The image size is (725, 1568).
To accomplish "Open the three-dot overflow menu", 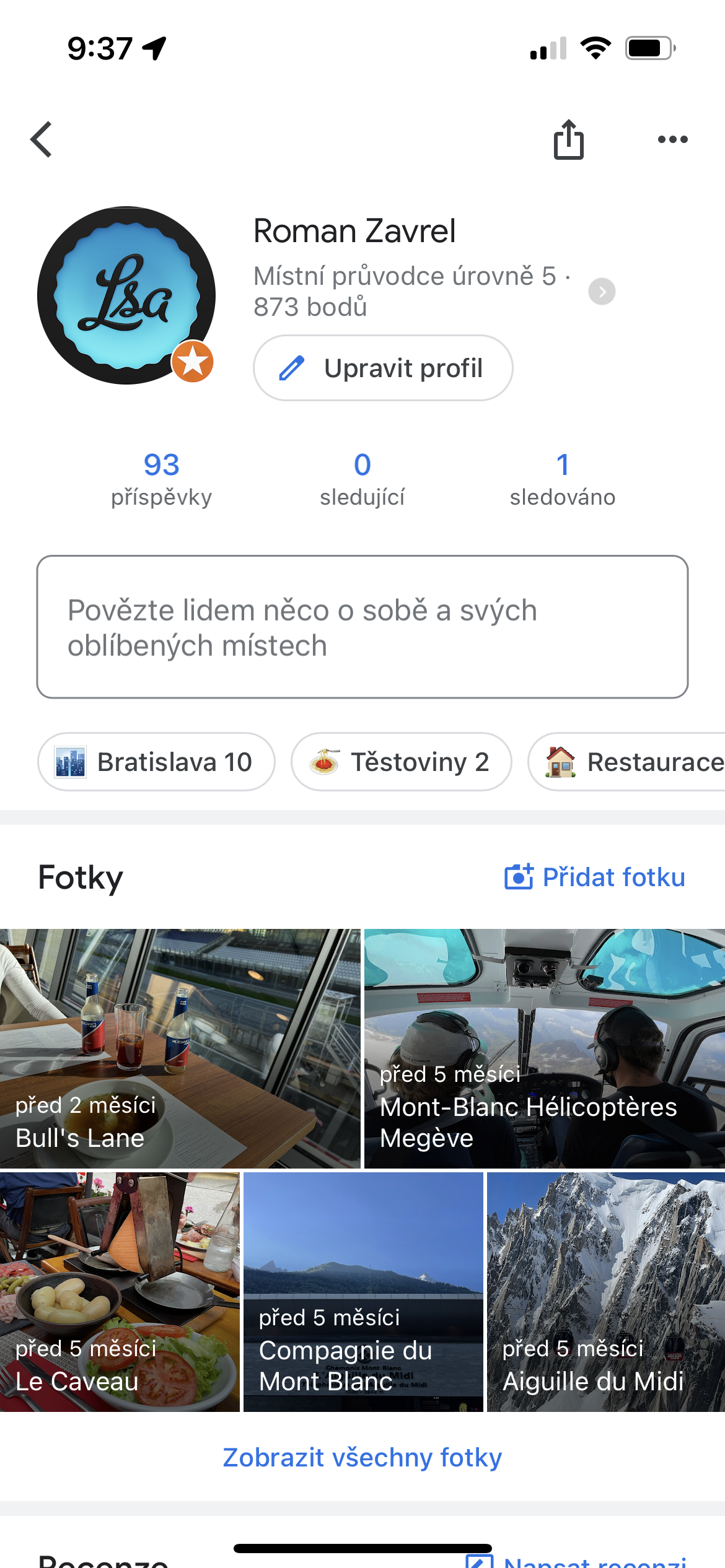I will 672,139.
